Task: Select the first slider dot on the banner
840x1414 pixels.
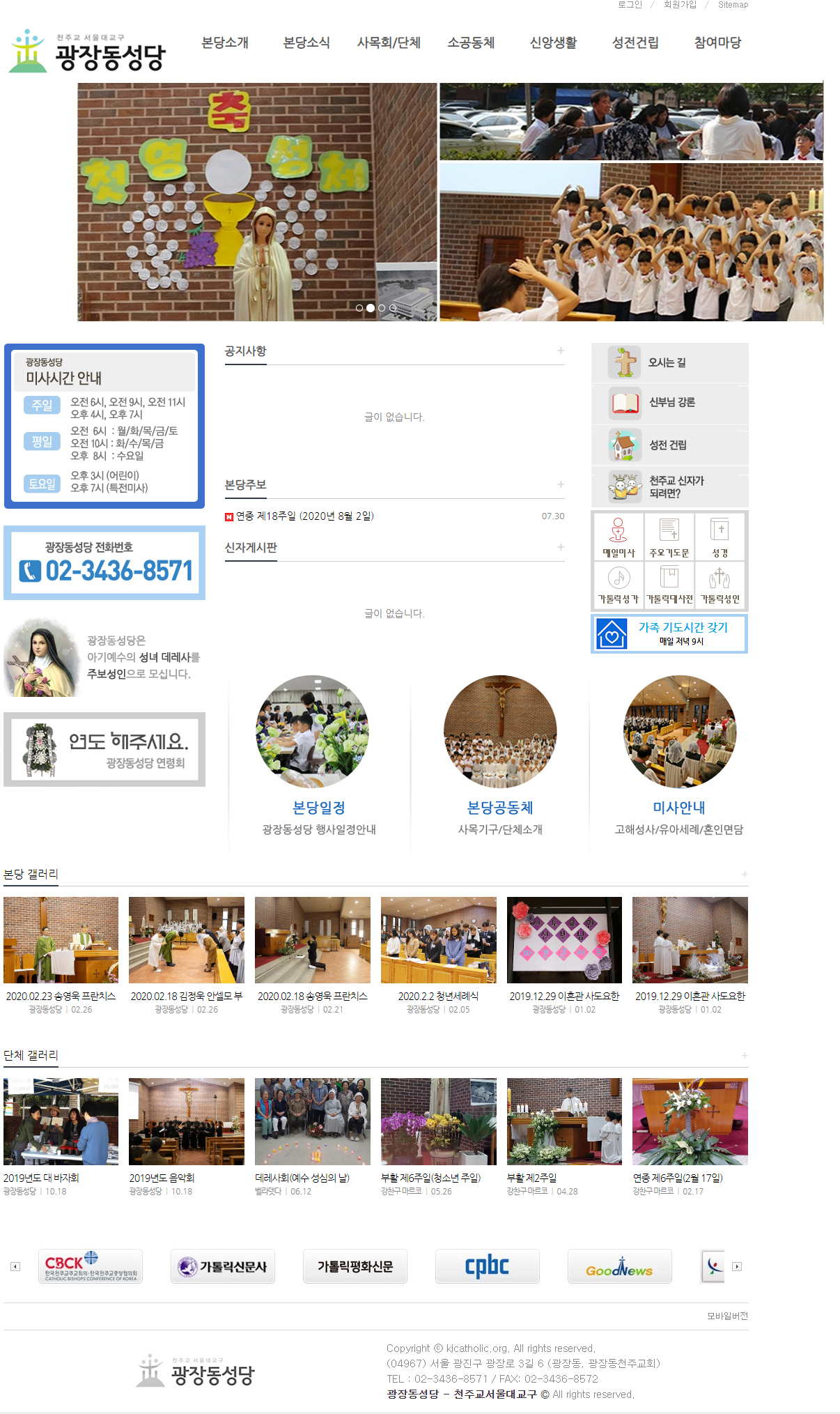Action: 359,307
